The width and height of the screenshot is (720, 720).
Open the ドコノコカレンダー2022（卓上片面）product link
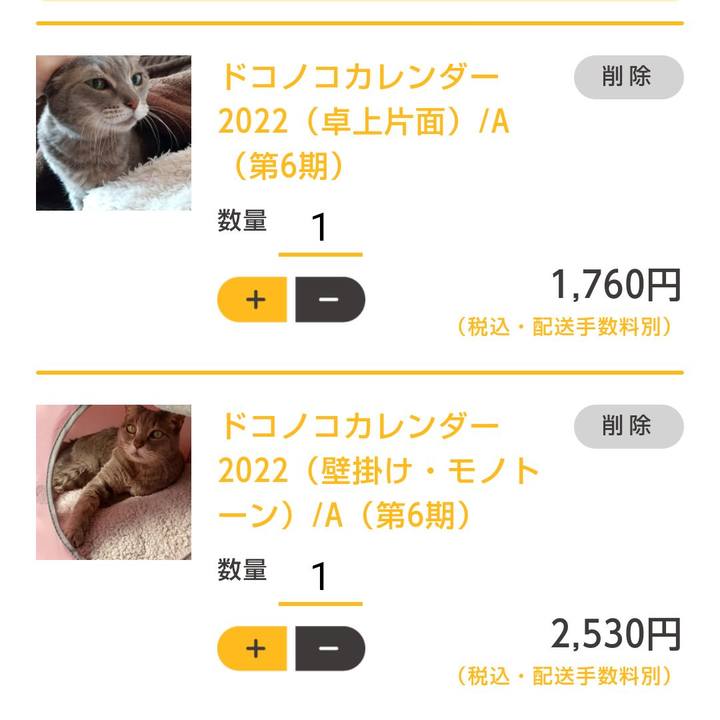click(x=360, y=120)
